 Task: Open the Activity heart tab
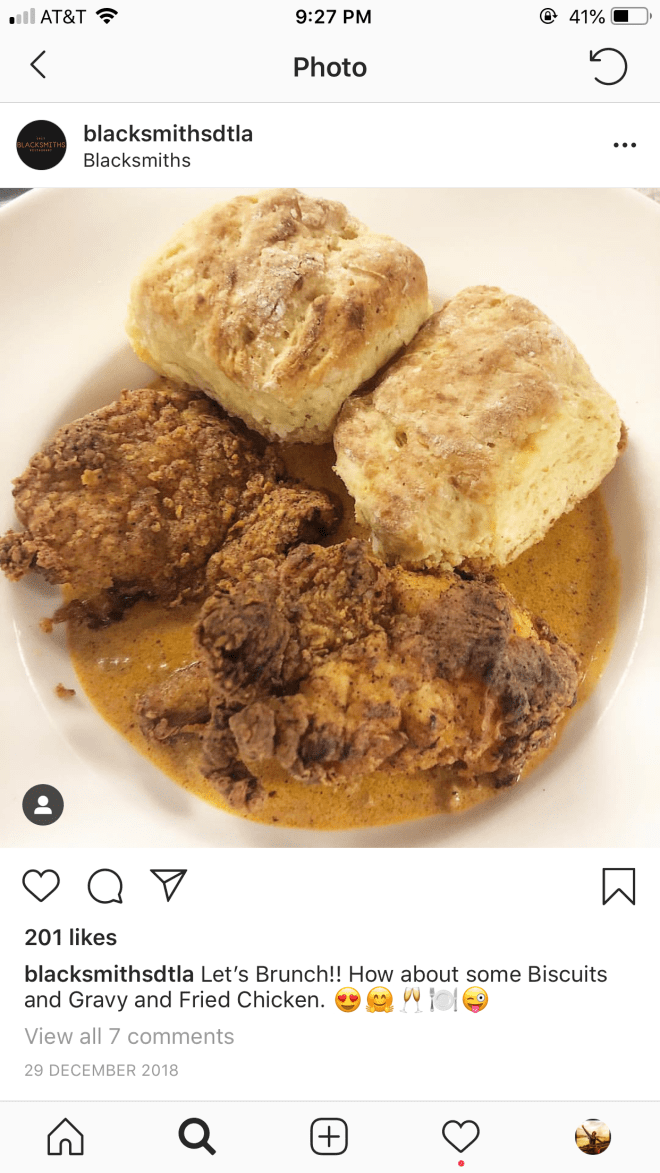coord(461,1137)
